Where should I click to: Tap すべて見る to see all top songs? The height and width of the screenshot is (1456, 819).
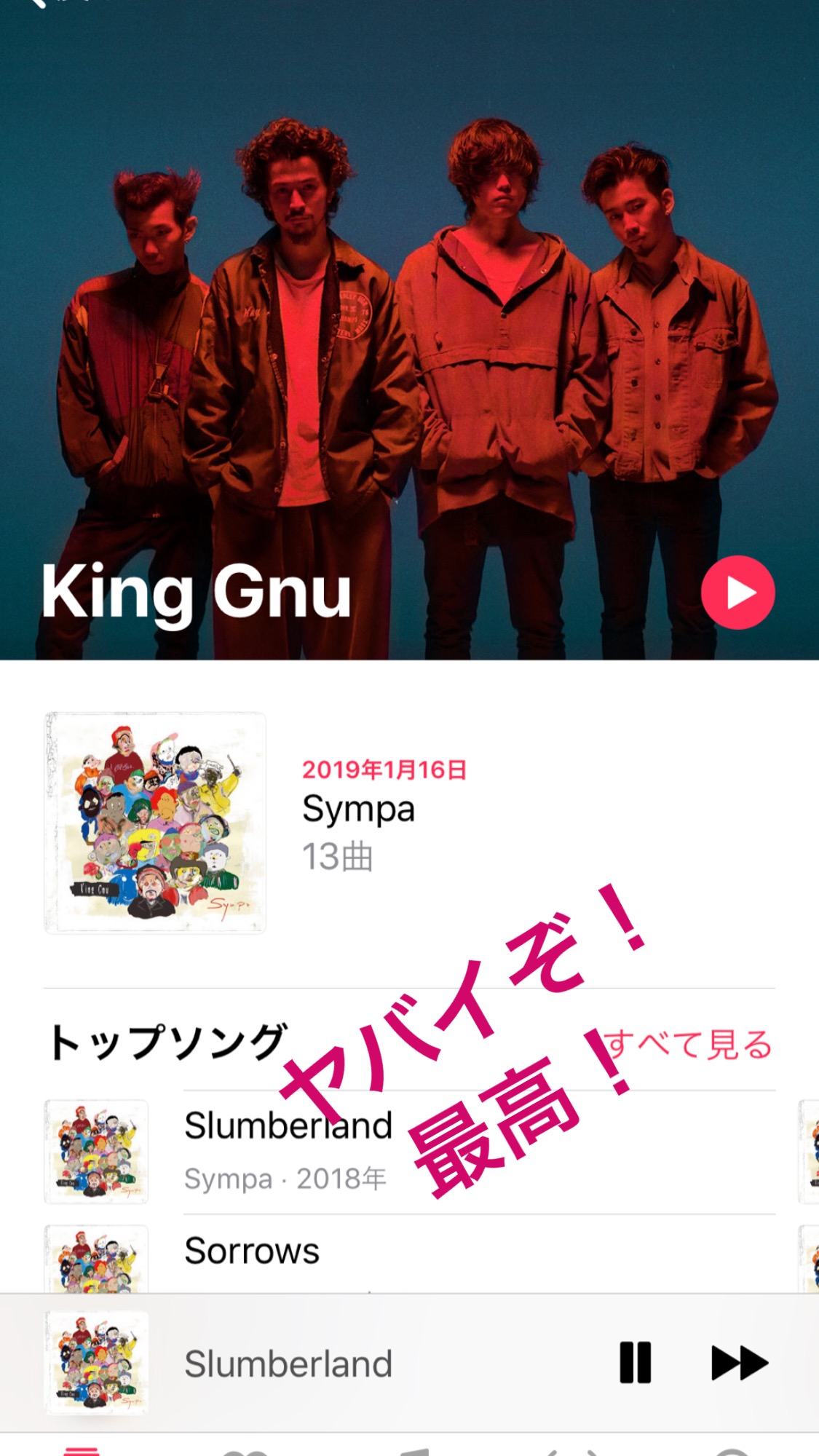click(688, 1045)
